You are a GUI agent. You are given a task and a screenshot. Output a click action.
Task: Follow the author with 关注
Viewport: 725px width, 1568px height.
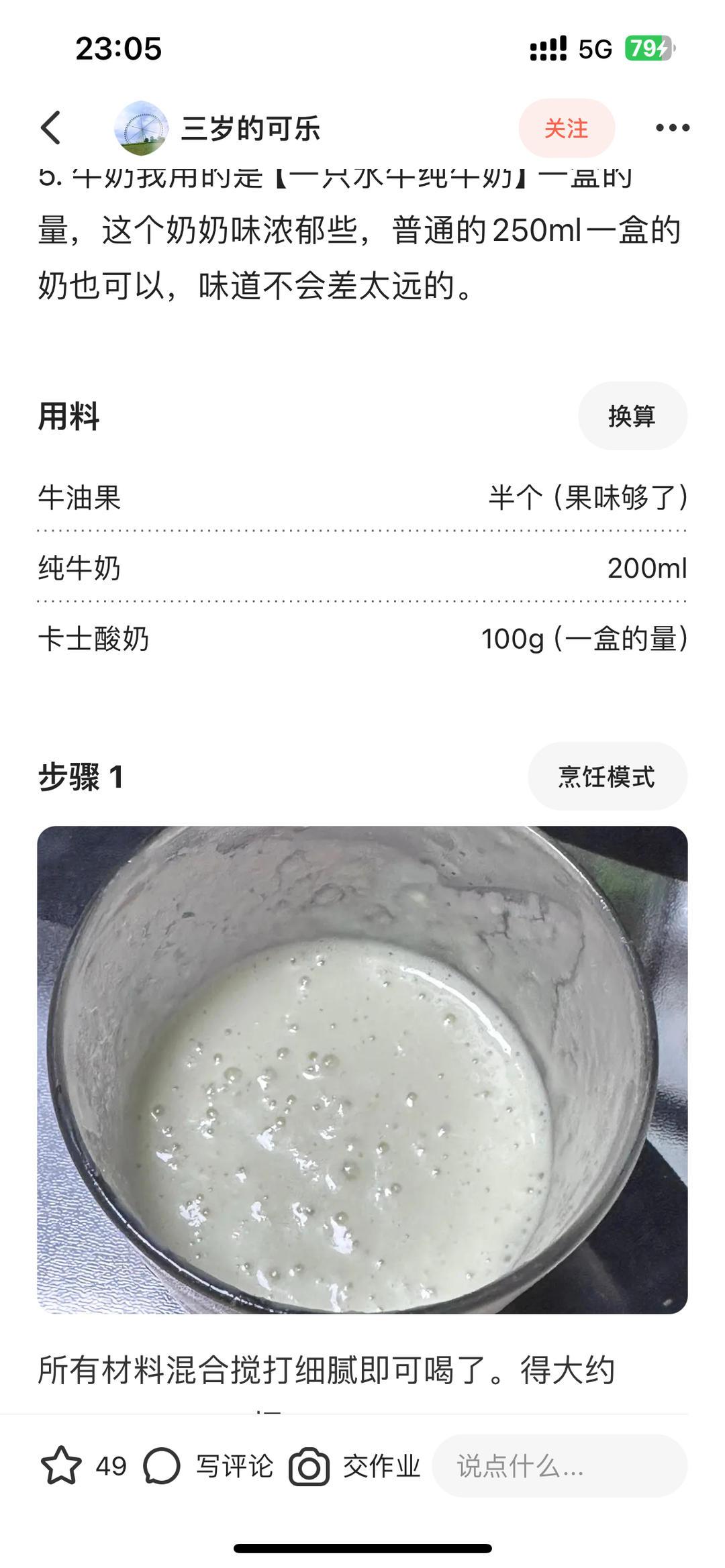tap(566, 128)
